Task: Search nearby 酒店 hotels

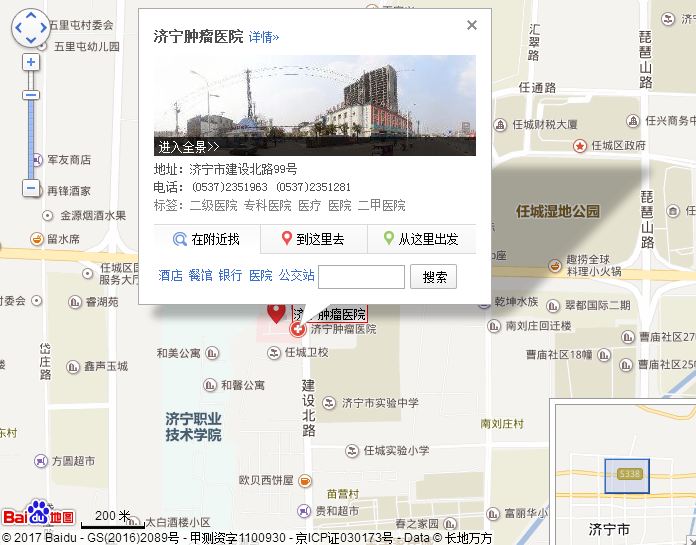Action: 171,275
